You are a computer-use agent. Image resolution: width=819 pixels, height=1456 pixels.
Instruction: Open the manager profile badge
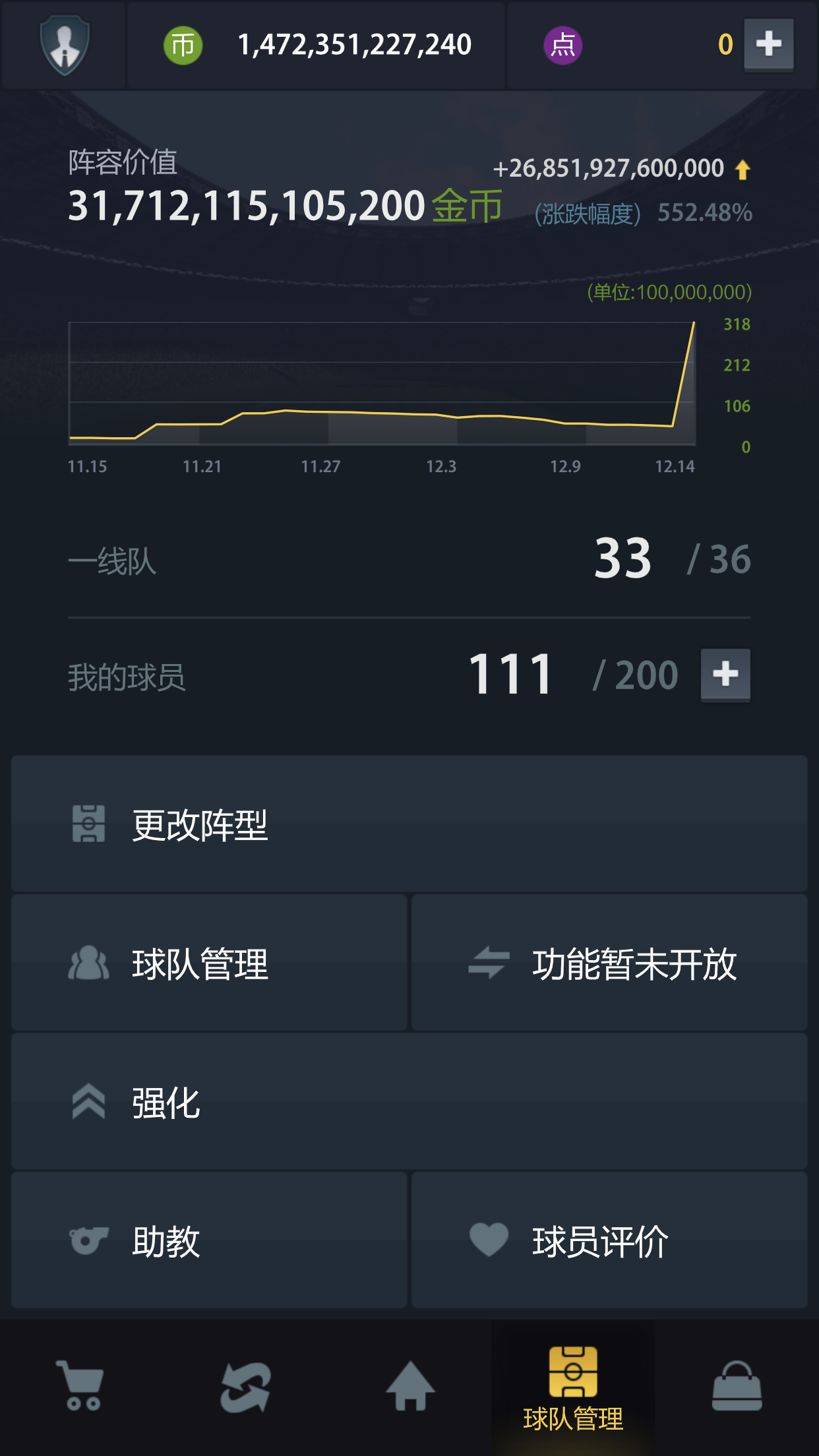(x=64, y=45)
